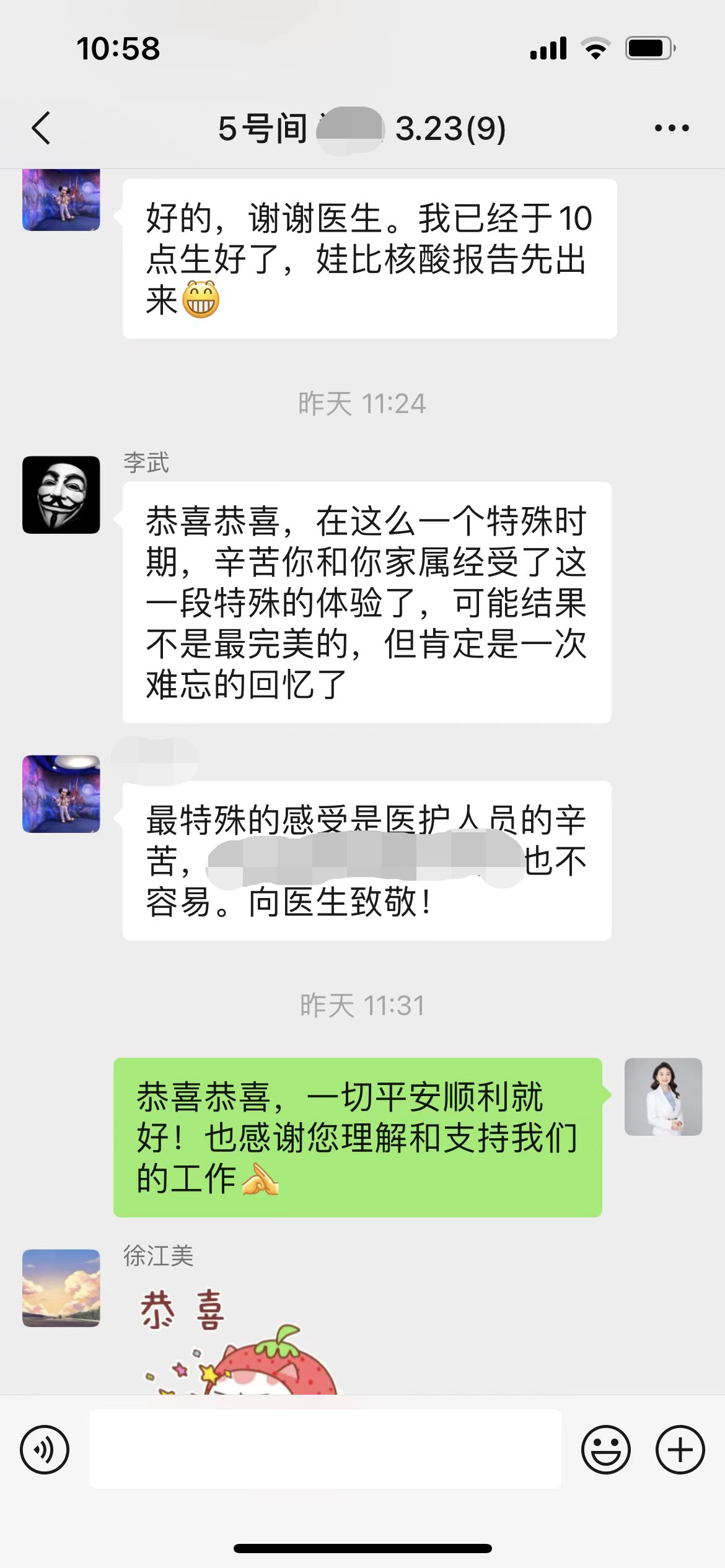The height and width of the screenshot is (1568, 725).
Task: Select the chat title 5号间 3.23(9)
Action: click(362, 128)
